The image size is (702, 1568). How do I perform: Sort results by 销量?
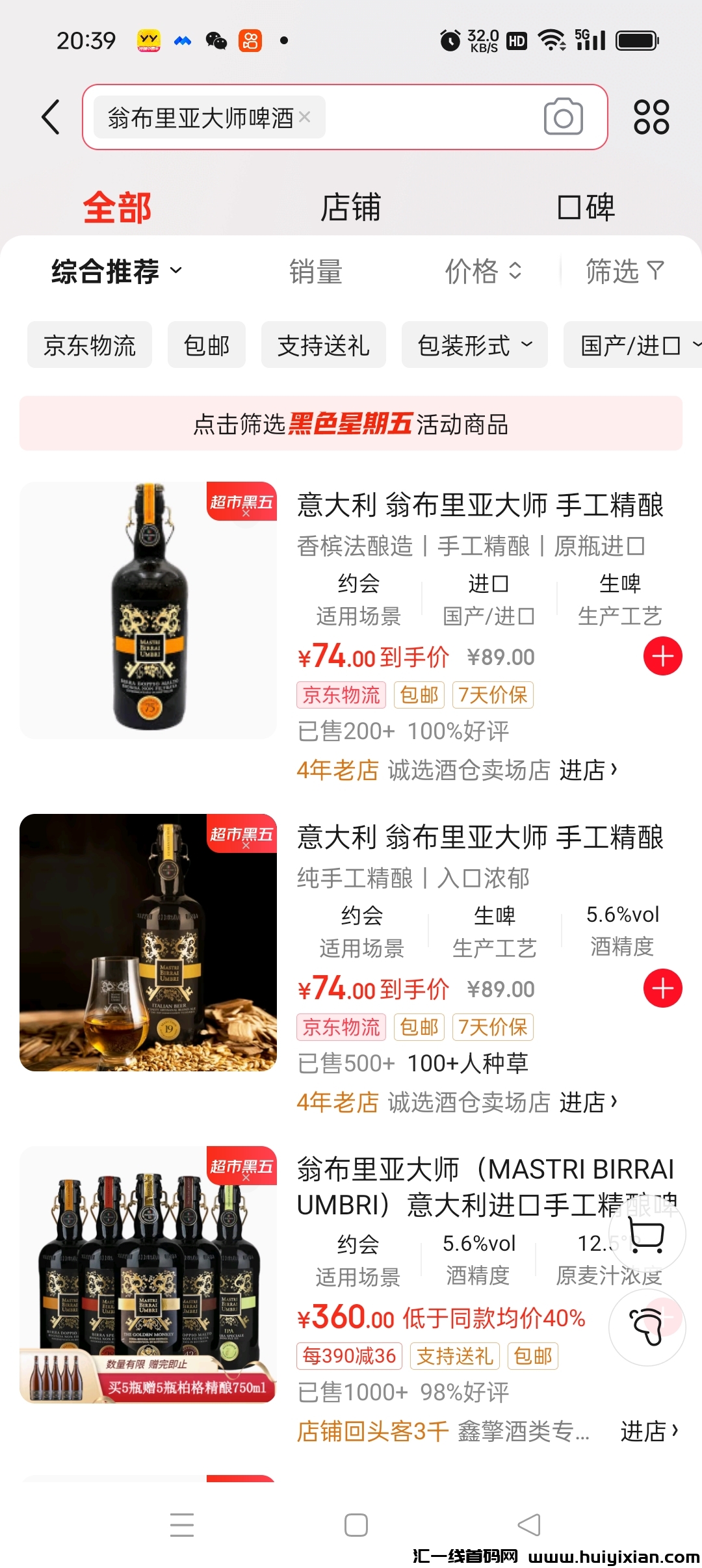coord(316,271)
